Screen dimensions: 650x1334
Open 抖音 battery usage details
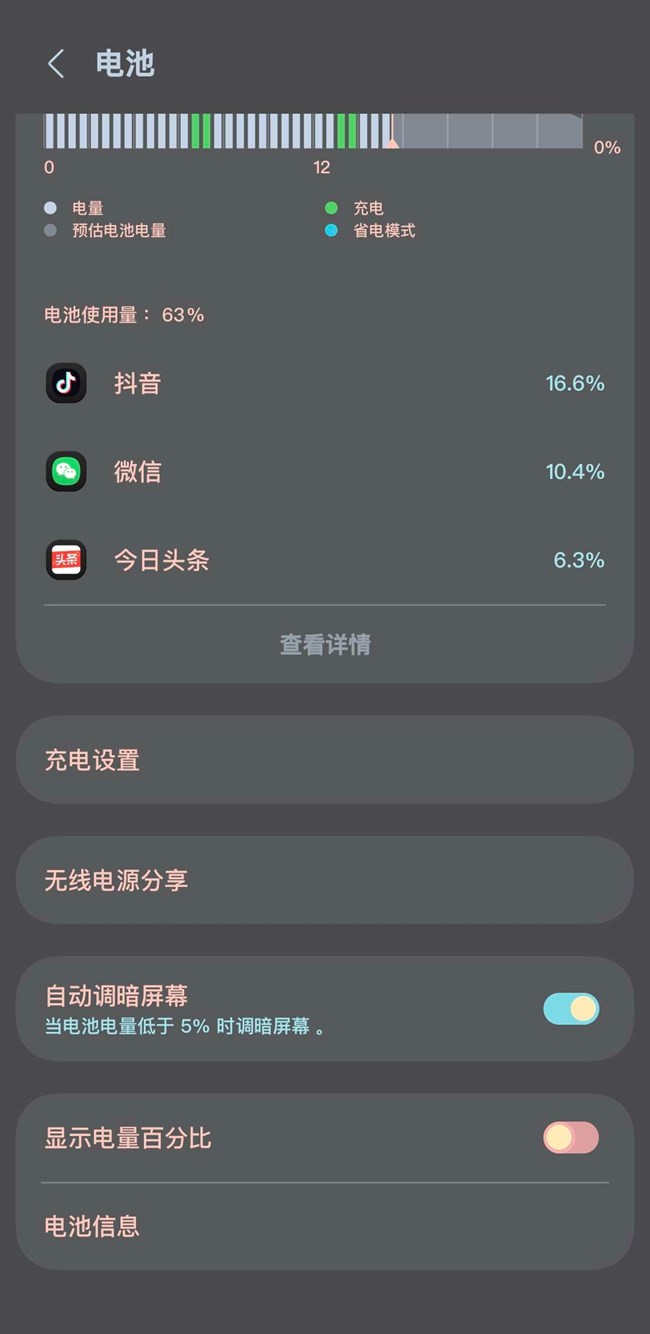(324, 383)
